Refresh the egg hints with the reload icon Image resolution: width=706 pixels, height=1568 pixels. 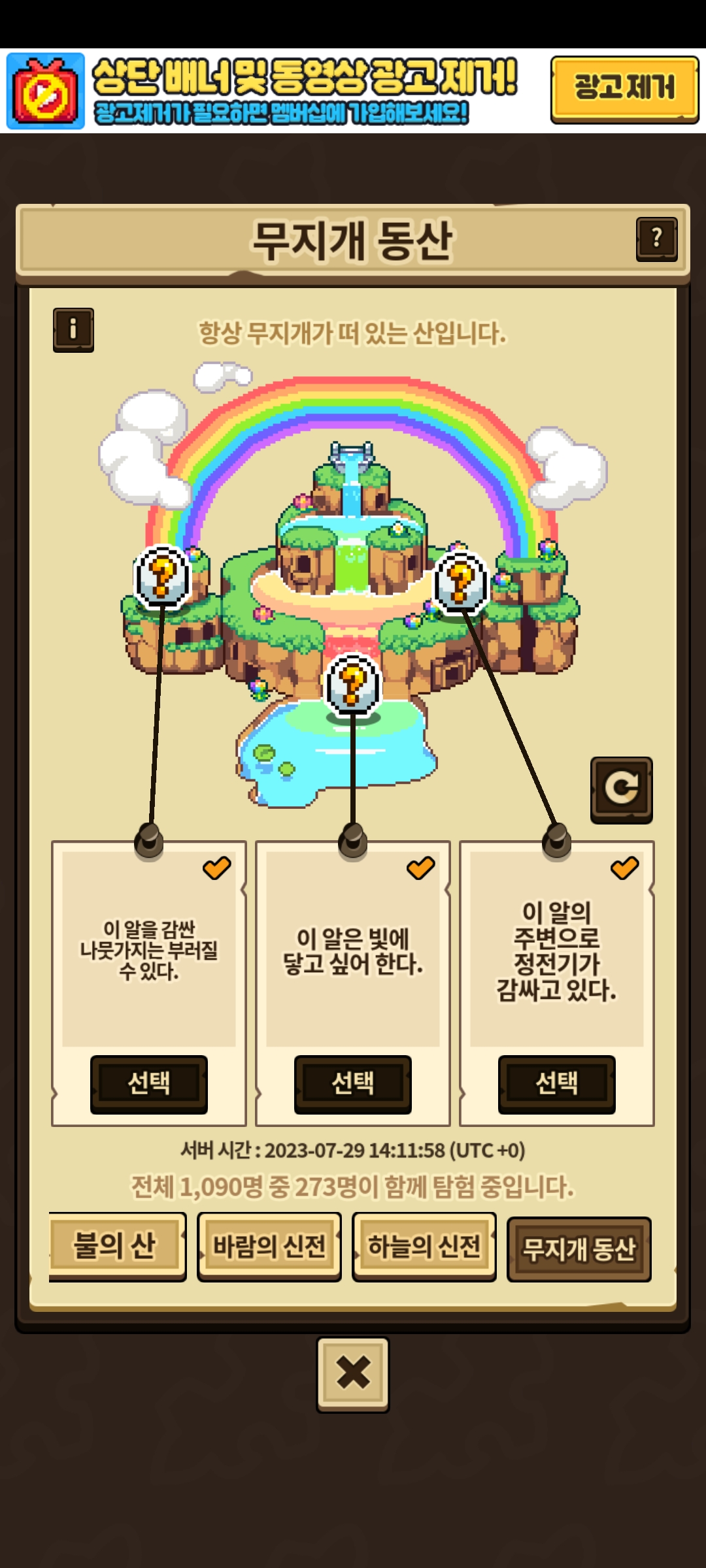[x=621, y=789]
